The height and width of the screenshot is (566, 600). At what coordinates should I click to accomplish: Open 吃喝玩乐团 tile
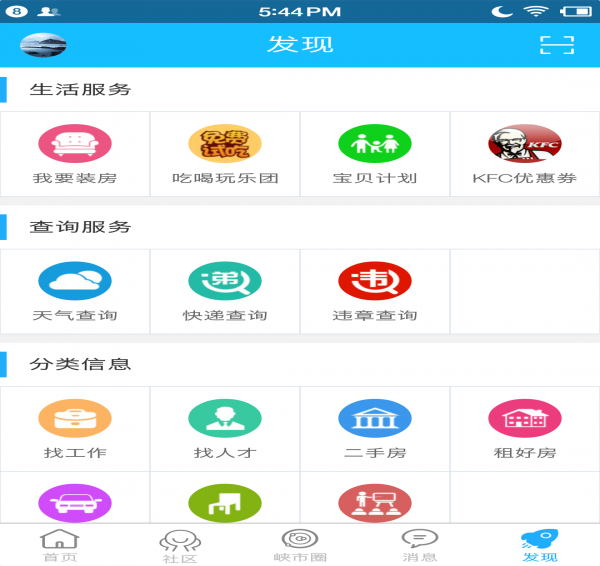click(x=225, y=154)
